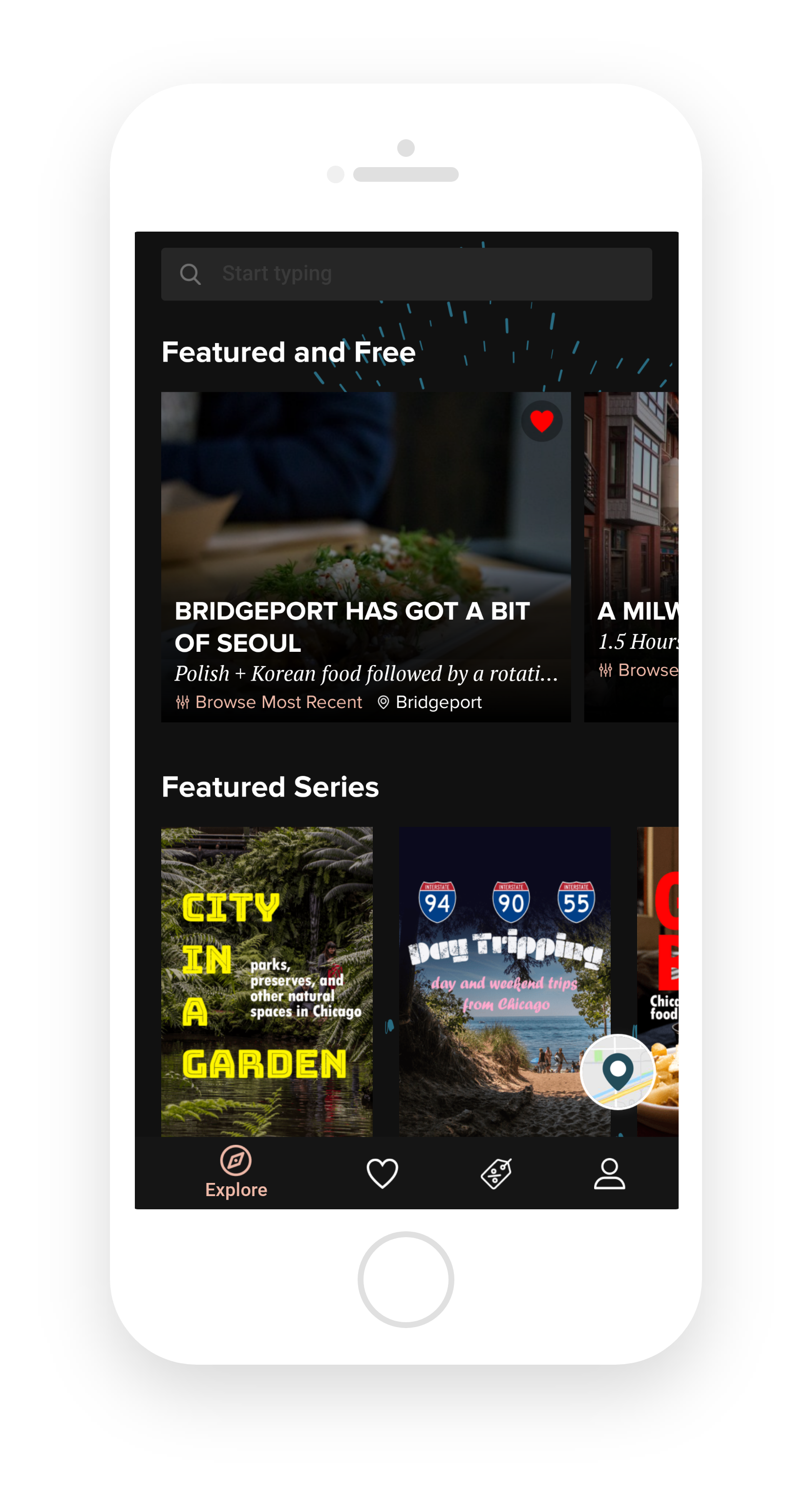The height and width of the screenshot is (1501, 812).
Task: Open the partially visible A Milw… featured card
Action: (631, 557)
